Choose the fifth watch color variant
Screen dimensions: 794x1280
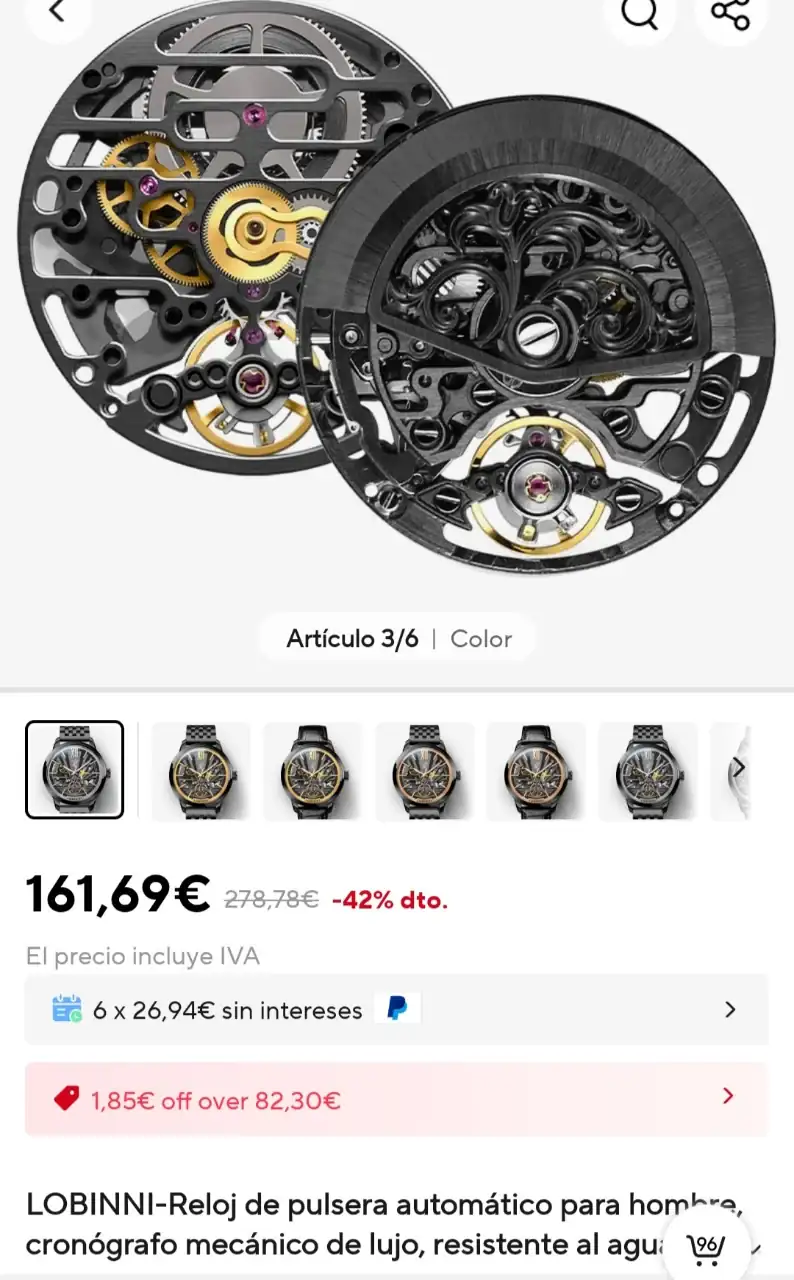(536, 771)
